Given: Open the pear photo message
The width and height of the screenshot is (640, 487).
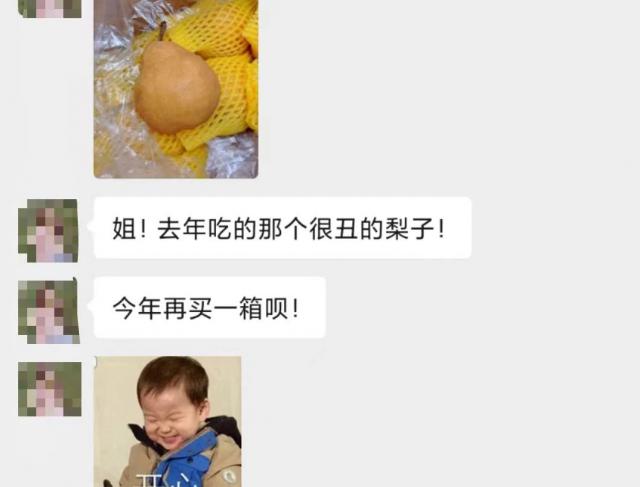Looking at the screenshot, I should [175, 88].
